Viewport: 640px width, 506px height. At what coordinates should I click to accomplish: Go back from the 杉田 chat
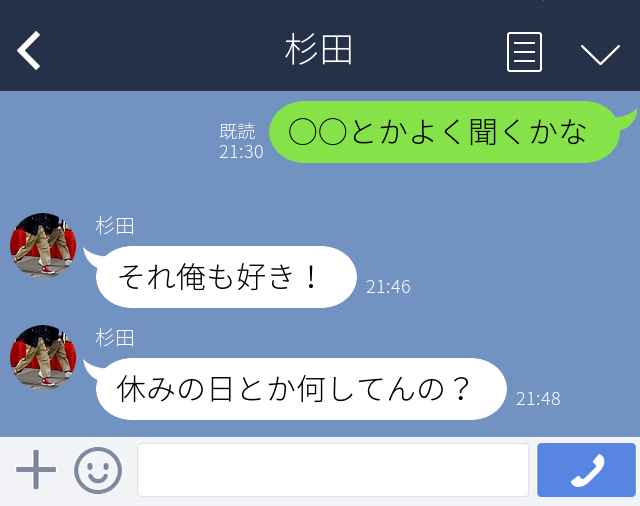point(29,51)
